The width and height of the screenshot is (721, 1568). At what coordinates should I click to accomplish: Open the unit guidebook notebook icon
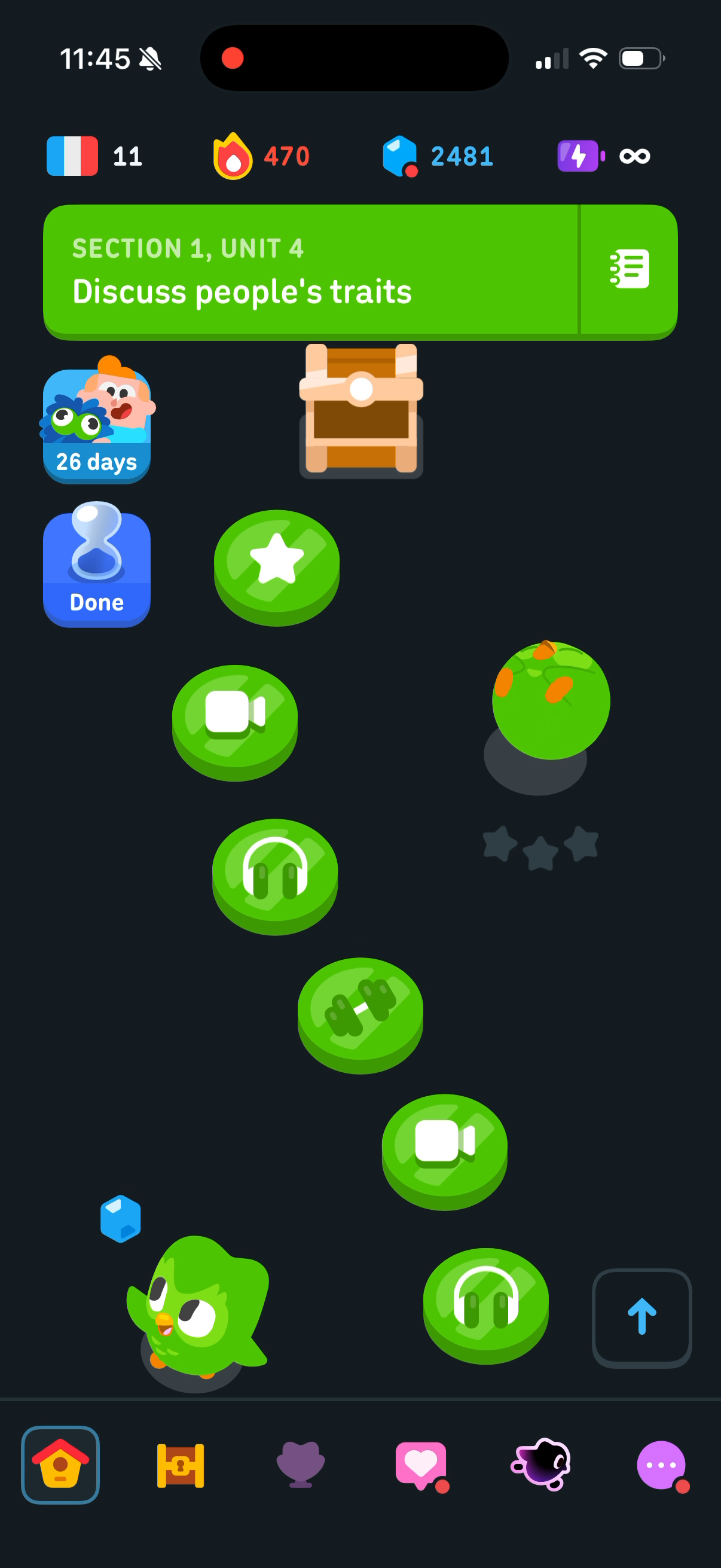(629, 269)
